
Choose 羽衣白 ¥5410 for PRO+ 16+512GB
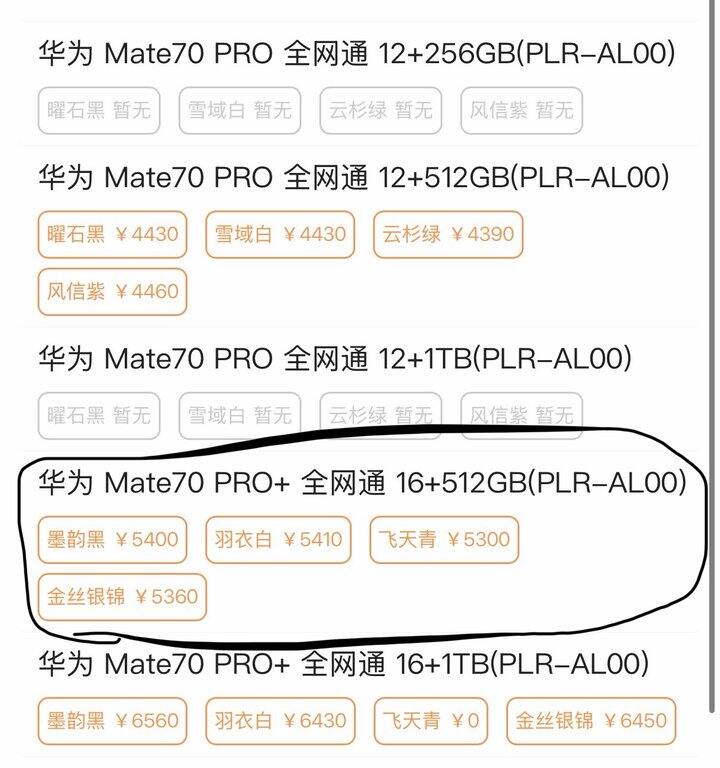[280, 540]
